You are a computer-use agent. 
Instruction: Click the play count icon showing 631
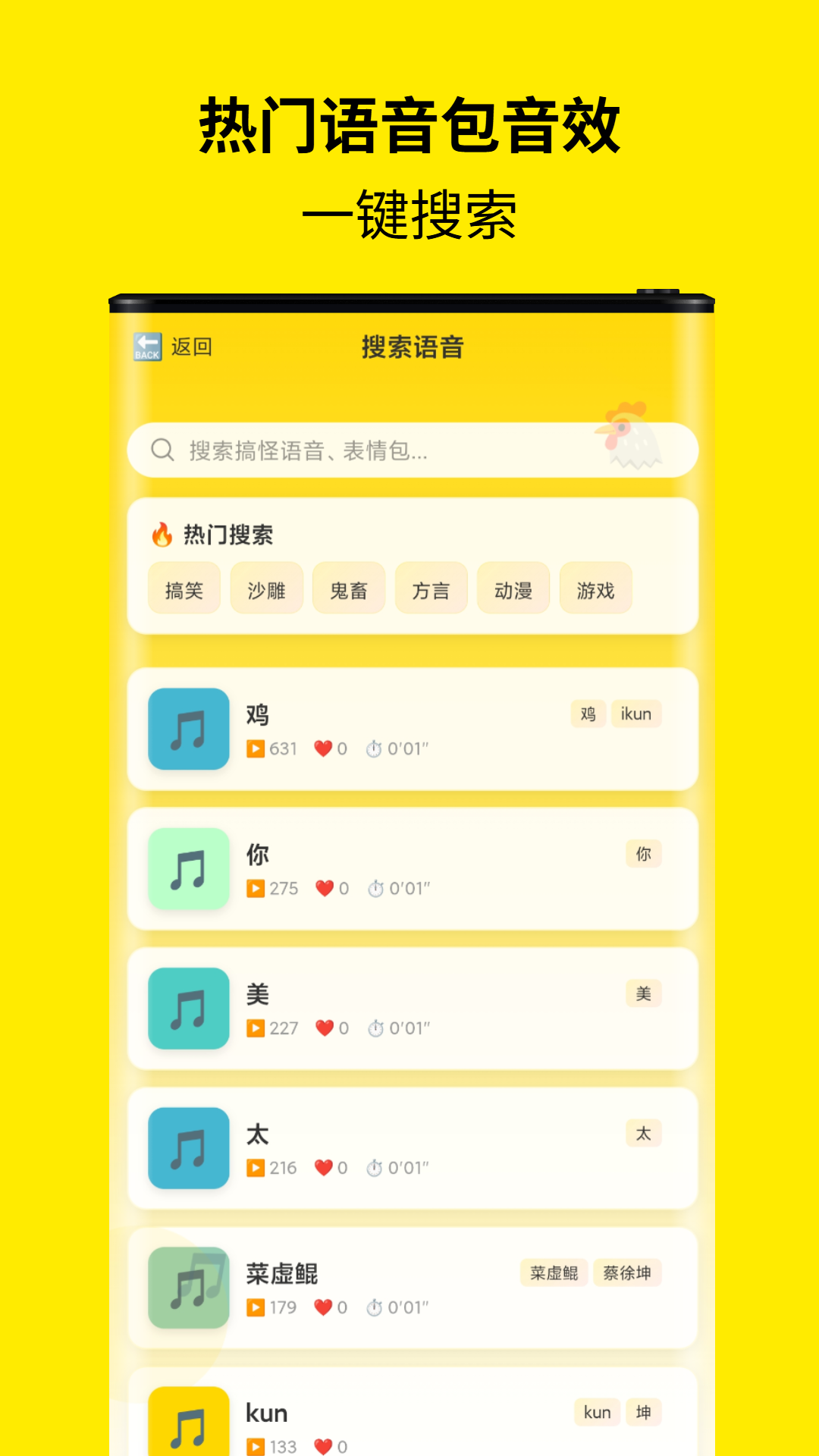pyautogui.click(x=258, y=748)
